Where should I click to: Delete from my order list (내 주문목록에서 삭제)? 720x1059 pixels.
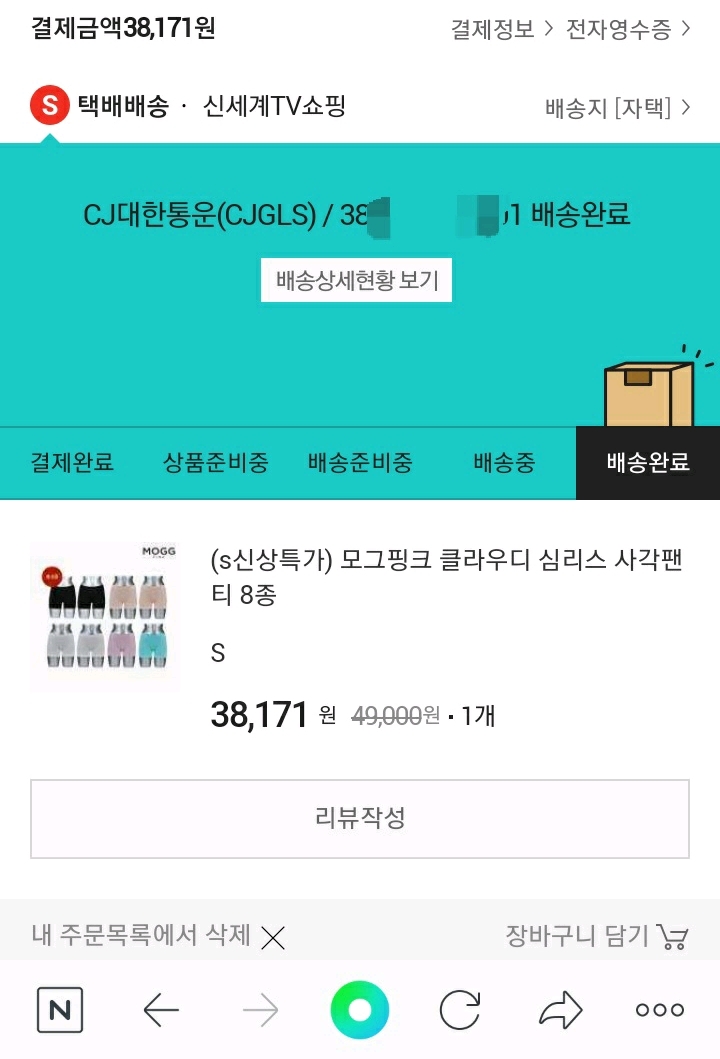[x=158, y=936]
